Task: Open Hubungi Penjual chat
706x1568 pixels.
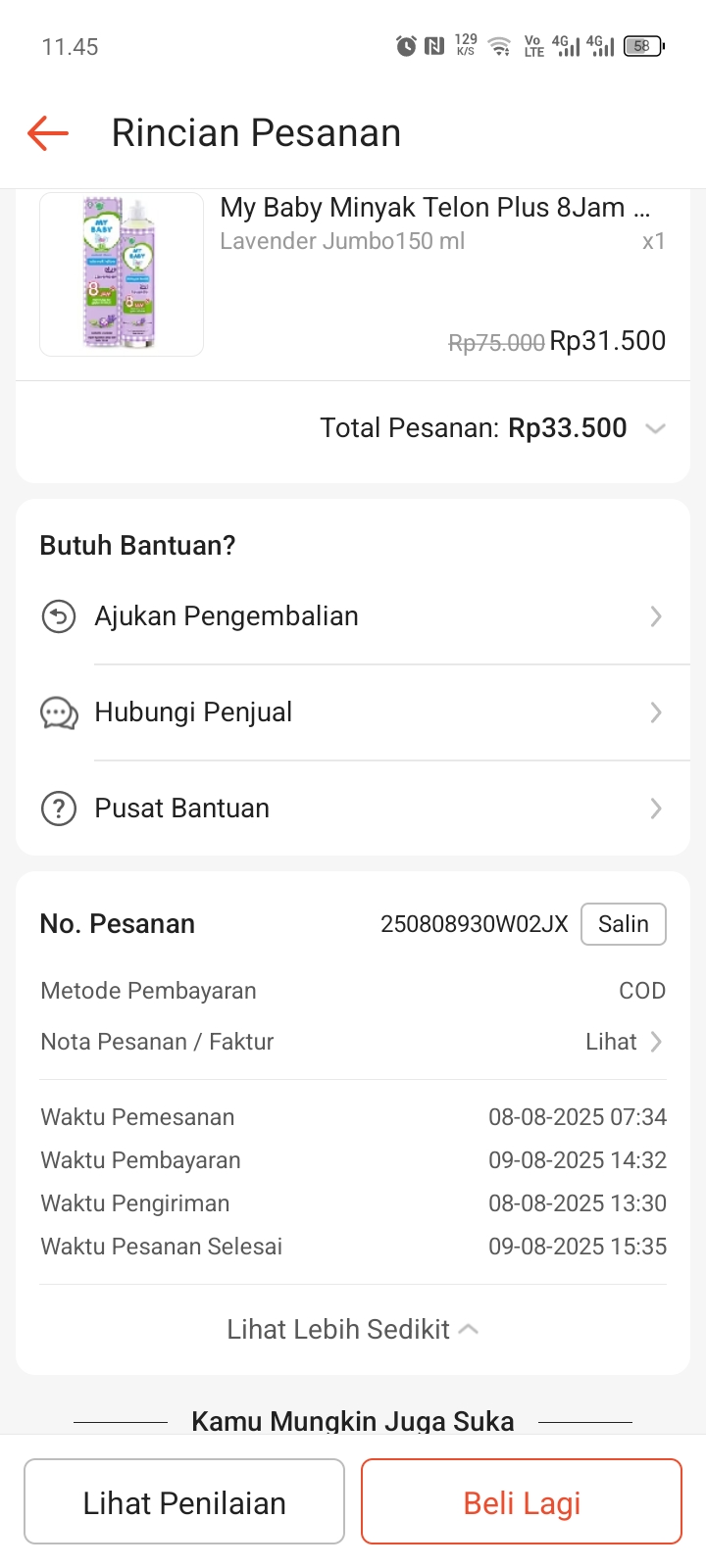Action: pyautogui.click(x=353, y=712)
